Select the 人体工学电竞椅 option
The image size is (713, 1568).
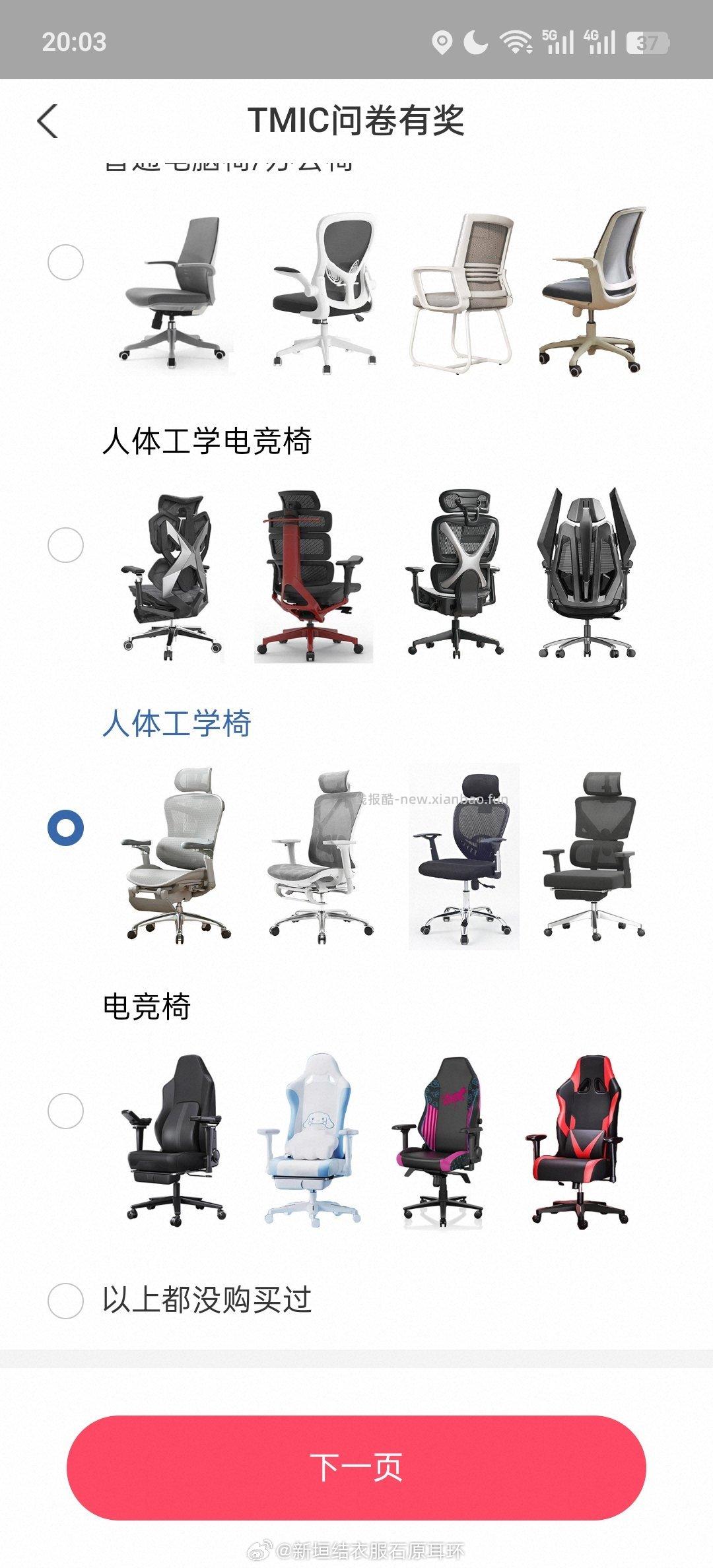pyautogui.click(x=65, y=544)
